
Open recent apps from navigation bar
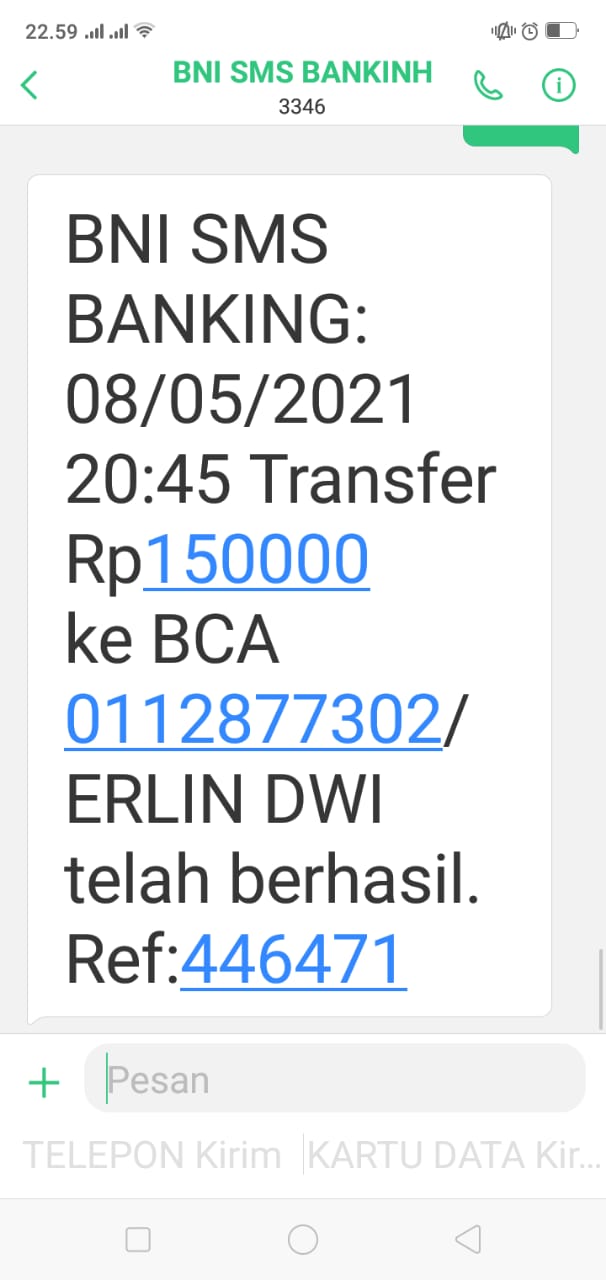coord(138,1240)
